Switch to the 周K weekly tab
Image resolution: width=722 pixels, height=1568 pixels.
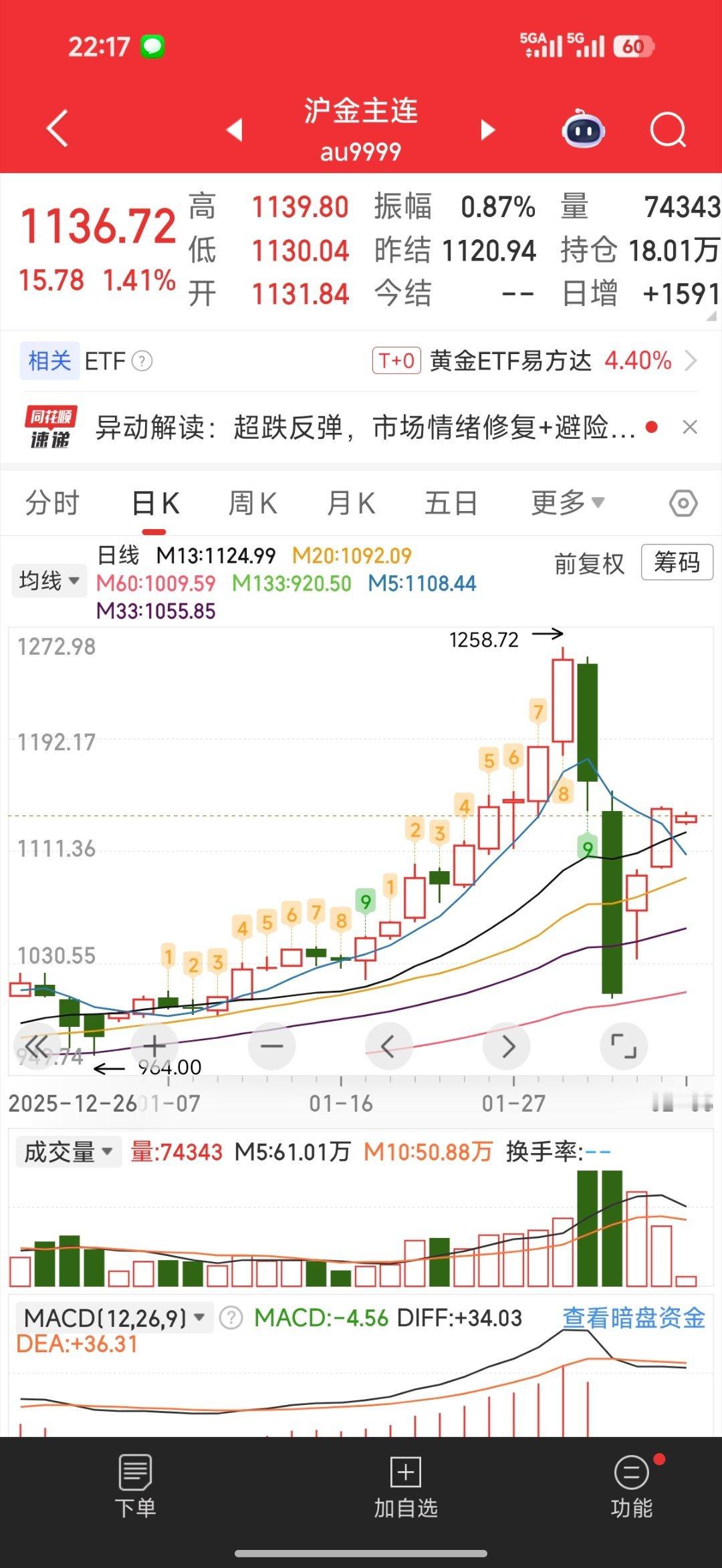(x=251, y=503)
